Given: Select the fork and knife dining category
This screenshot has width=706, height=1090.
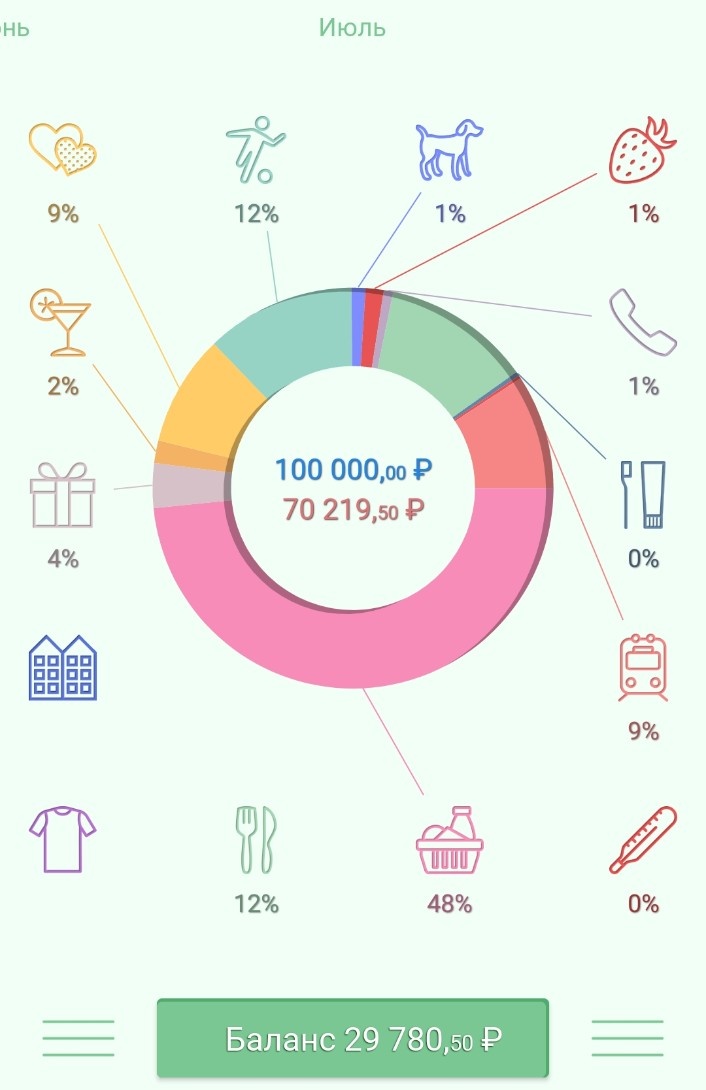Looking at the screenshot, I should click(255, 840).
